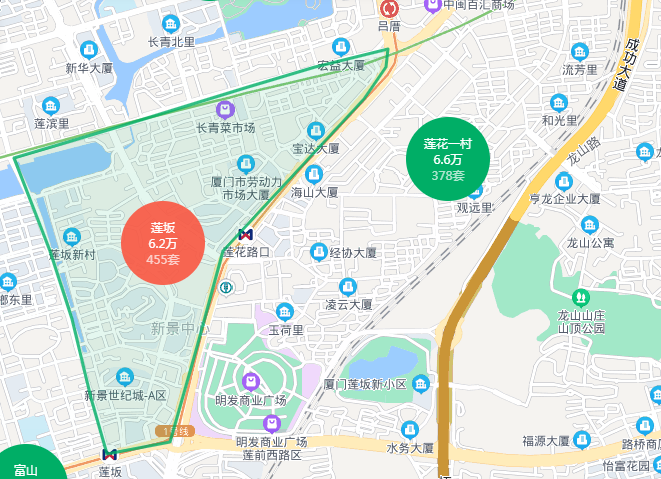Select the 莲花一村 6.6万 378套 marker
This screenshot has height=479, width=661.
pyautogui.click(x=447, y=159)
